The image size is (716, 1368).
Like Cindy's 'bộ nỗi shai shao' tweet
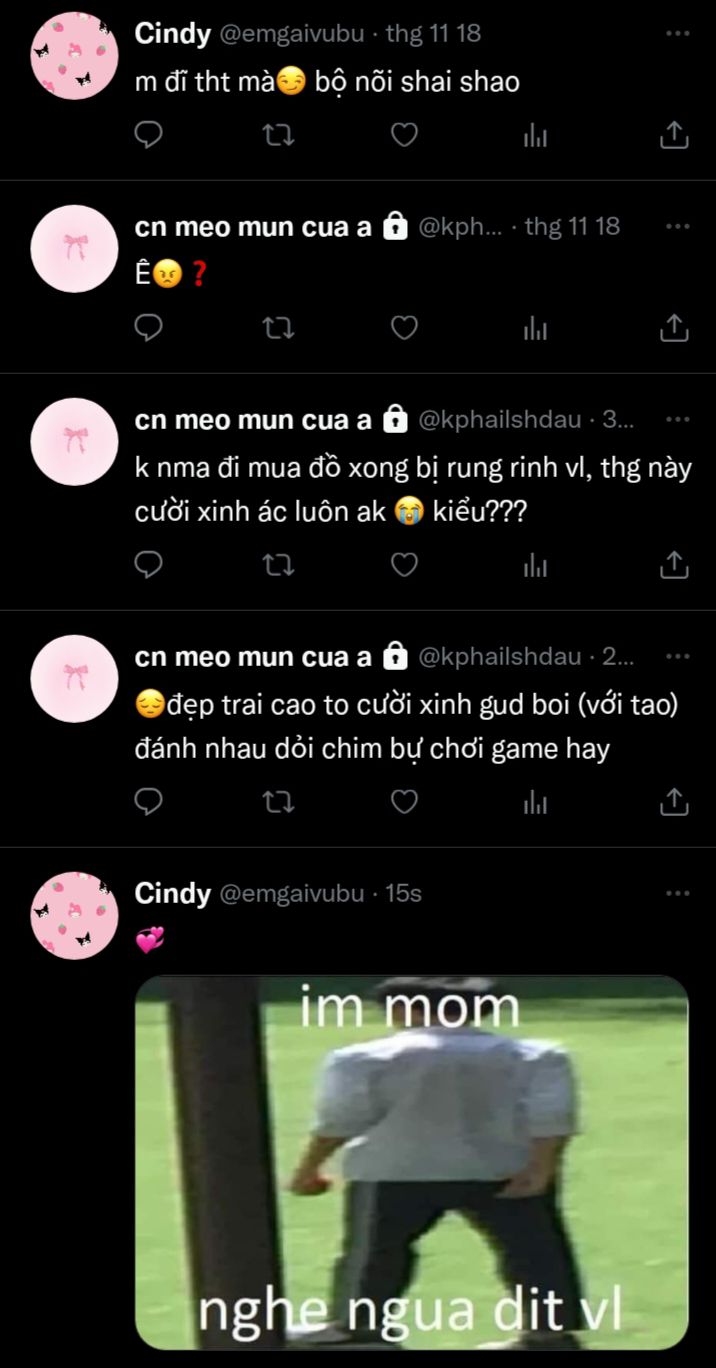403,134
